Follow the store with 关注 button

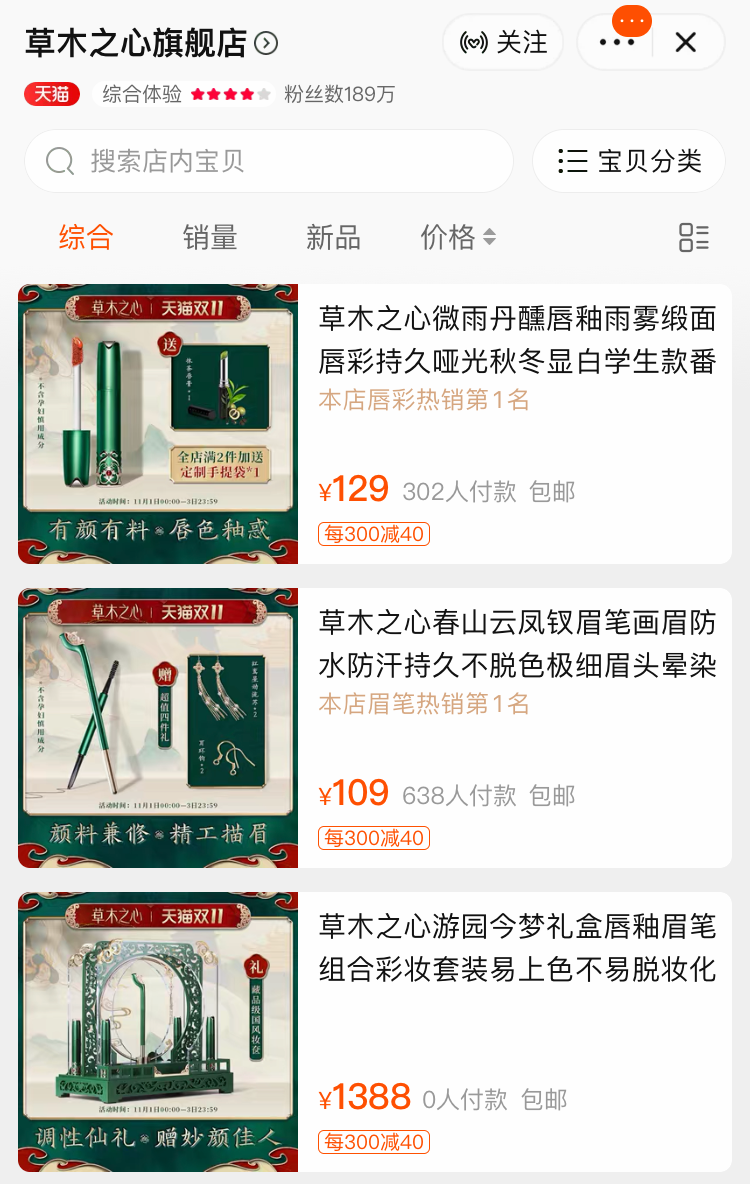pyautogui.click(x=503, y=42)
